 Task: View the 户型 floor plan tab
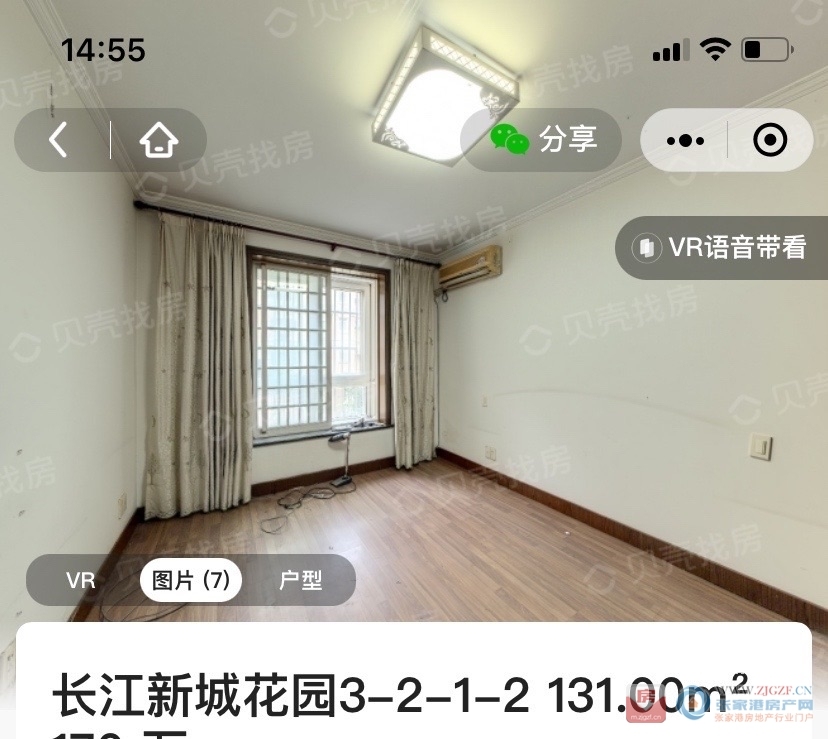[301, 580]
